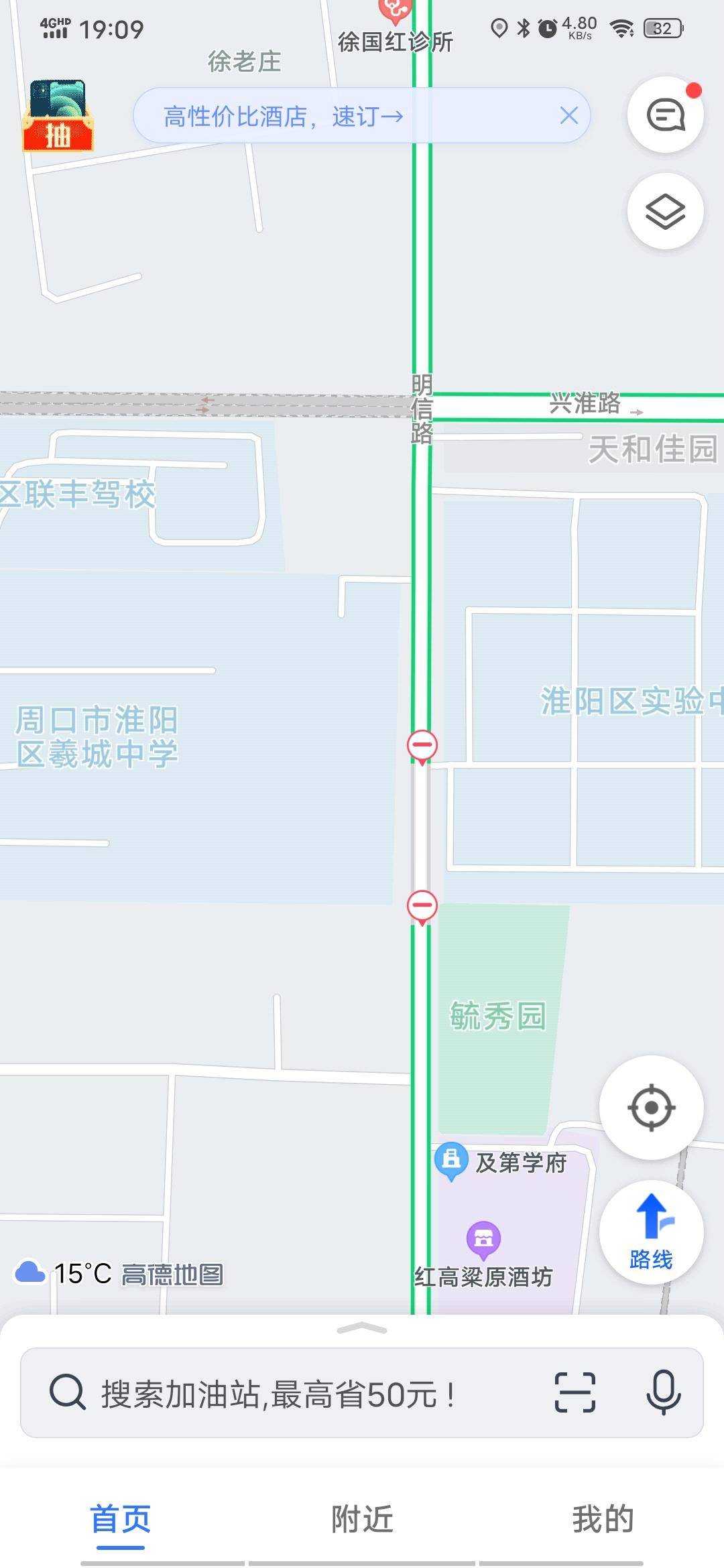Switch to the 附近 tab
Screen dimensions: 724x1568
362,1518
